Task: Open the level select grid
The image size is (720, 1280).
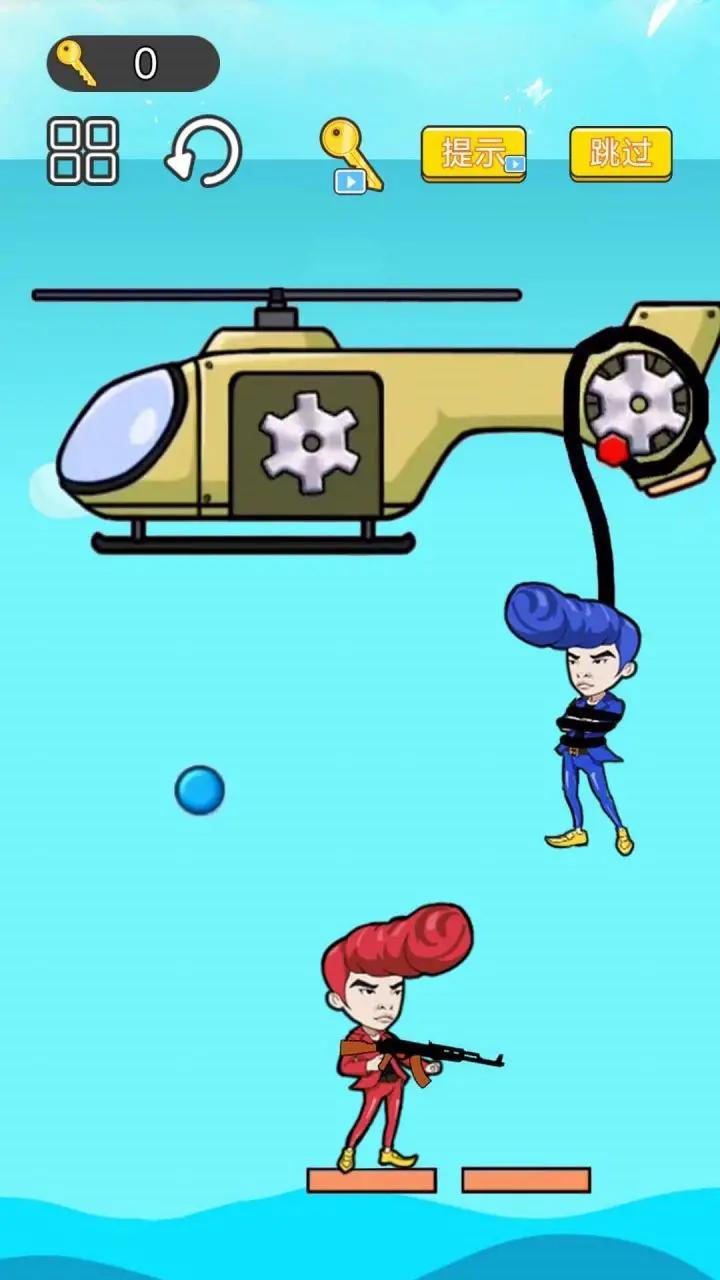Action: click(x=83, y=152)
